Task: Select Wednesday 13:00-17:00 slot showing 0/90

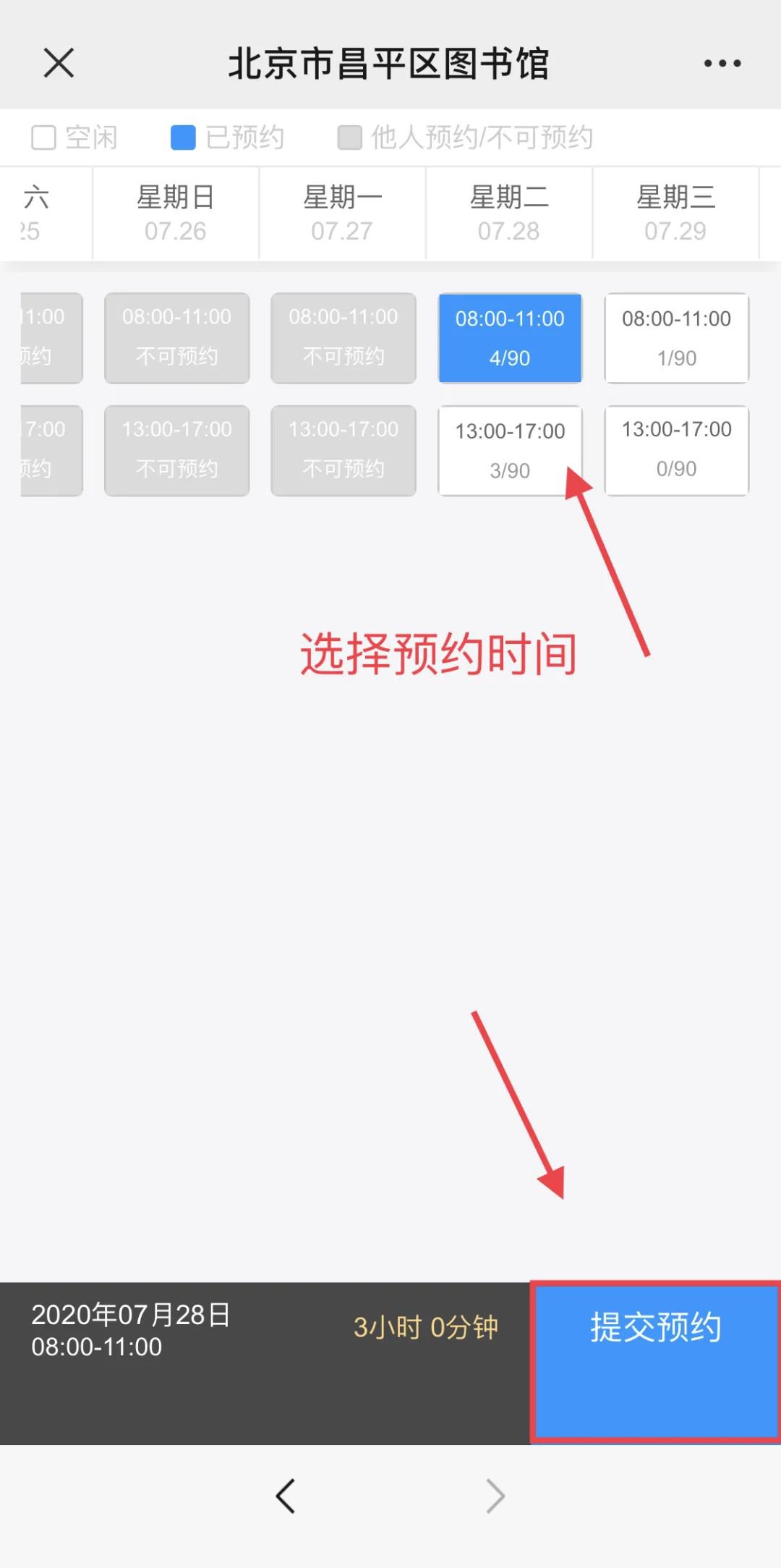Action: (x=676, y=449)
